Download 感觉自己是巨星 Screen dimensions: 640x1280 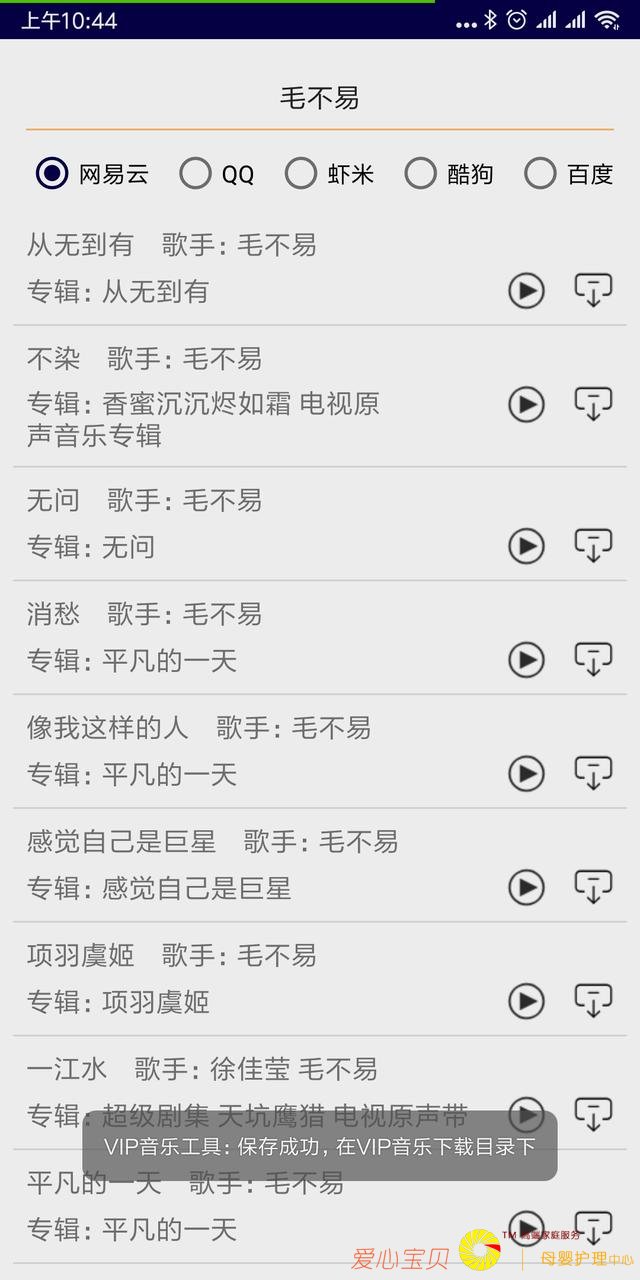tap(593, 886)
